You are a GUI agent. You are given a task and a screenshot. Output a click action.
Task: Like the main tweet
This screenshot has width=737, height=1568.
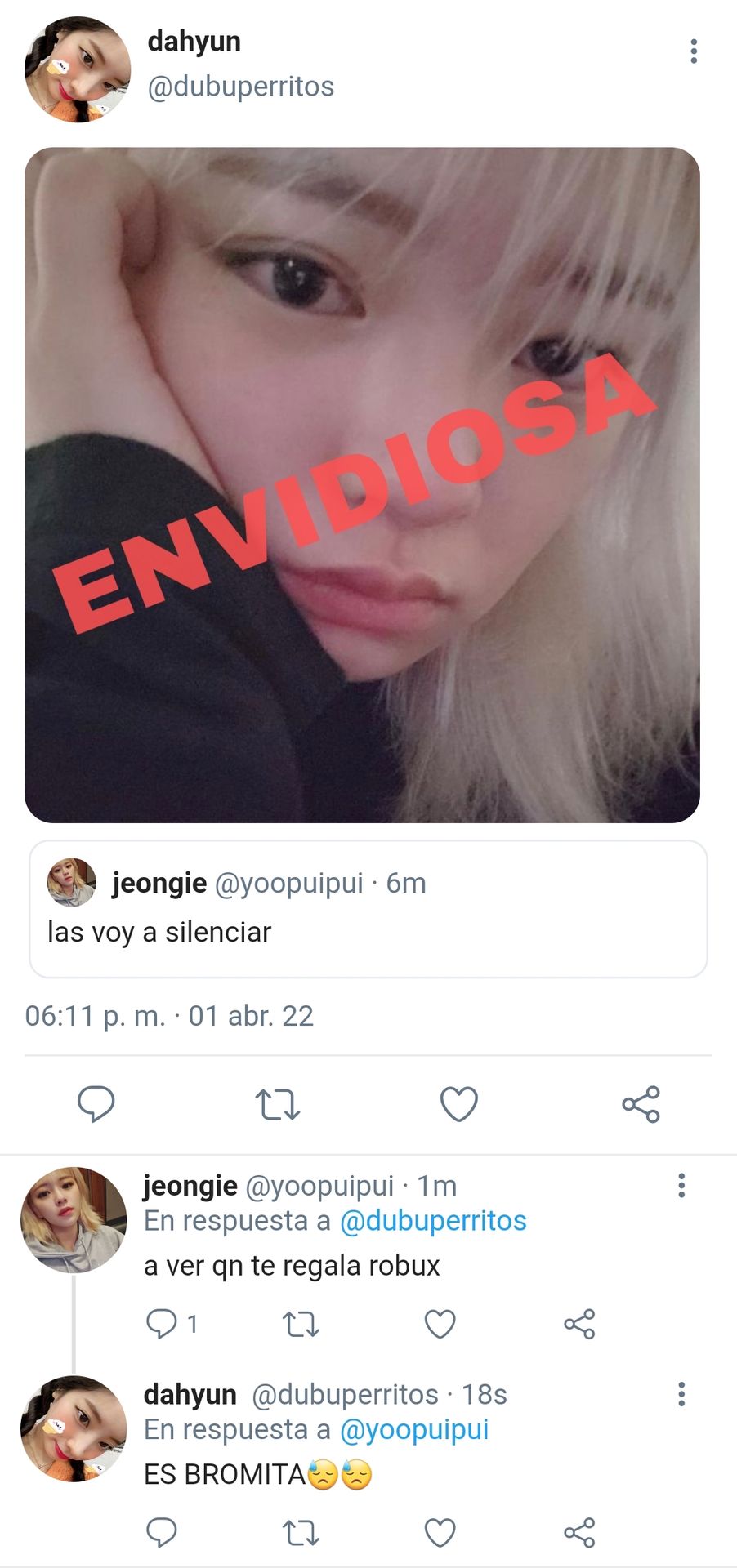459,1104
